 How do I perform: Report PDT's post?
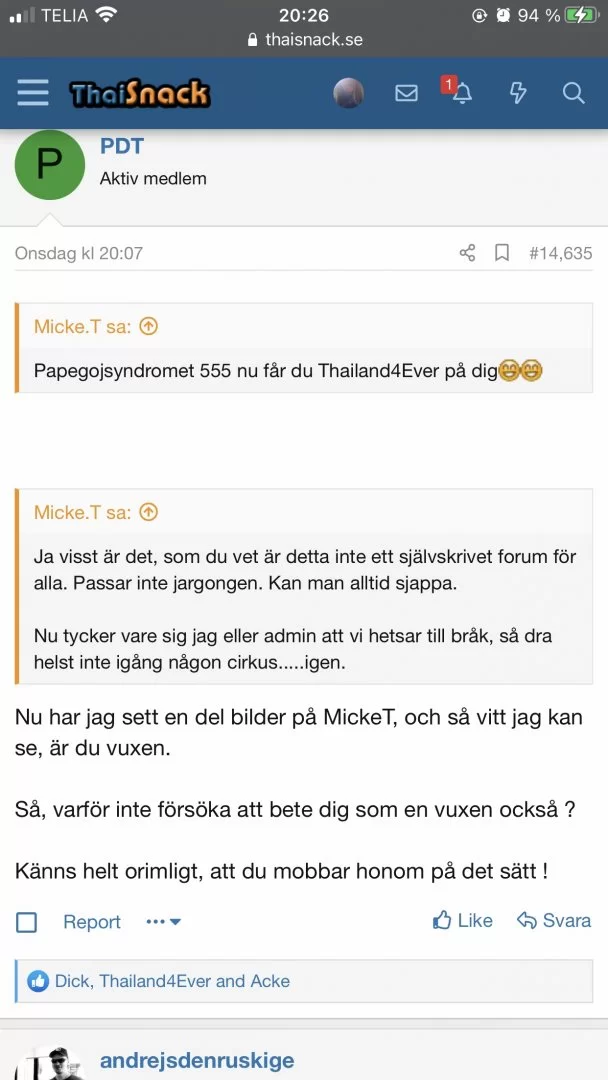[92, 922]
